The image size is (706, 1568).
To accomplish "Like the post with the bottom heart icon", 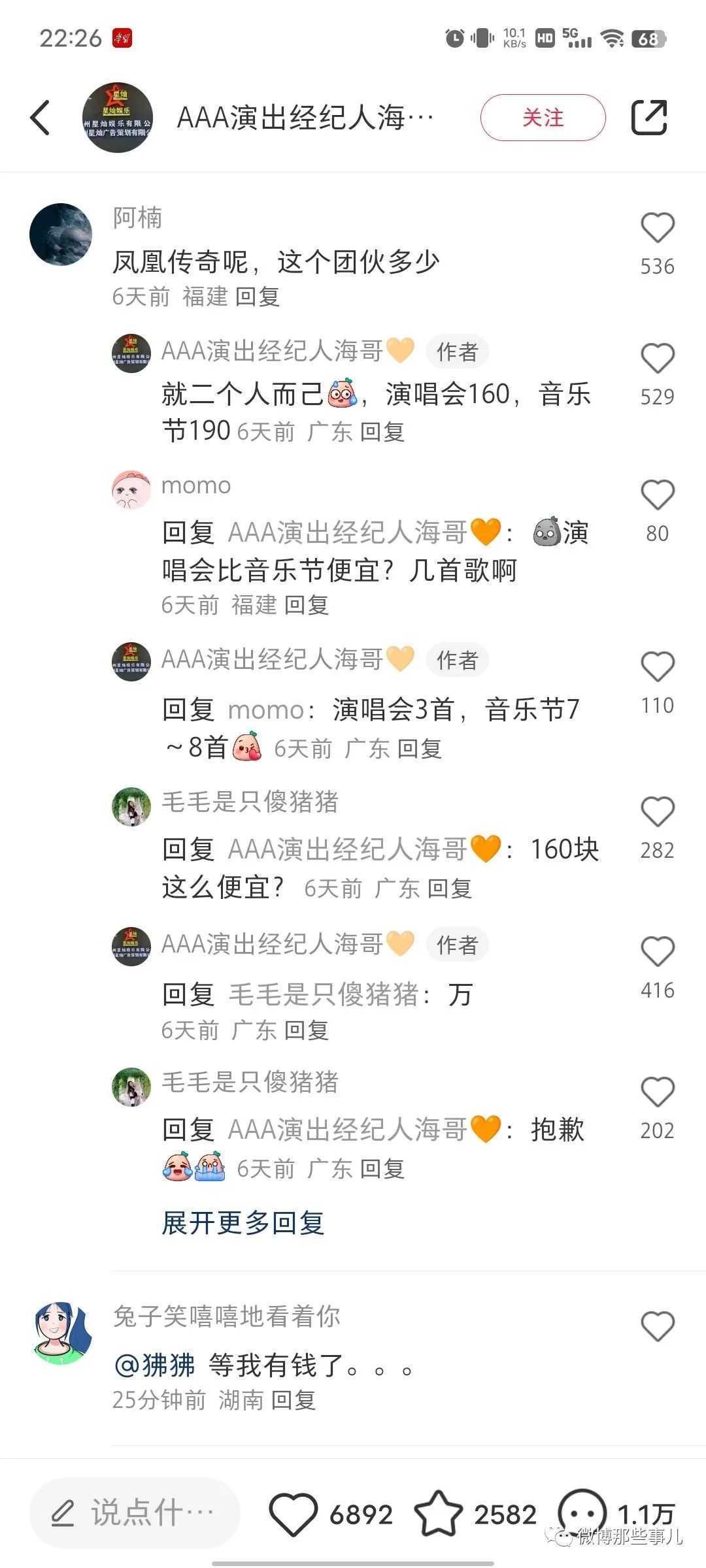I will [x=293, y=1514].
